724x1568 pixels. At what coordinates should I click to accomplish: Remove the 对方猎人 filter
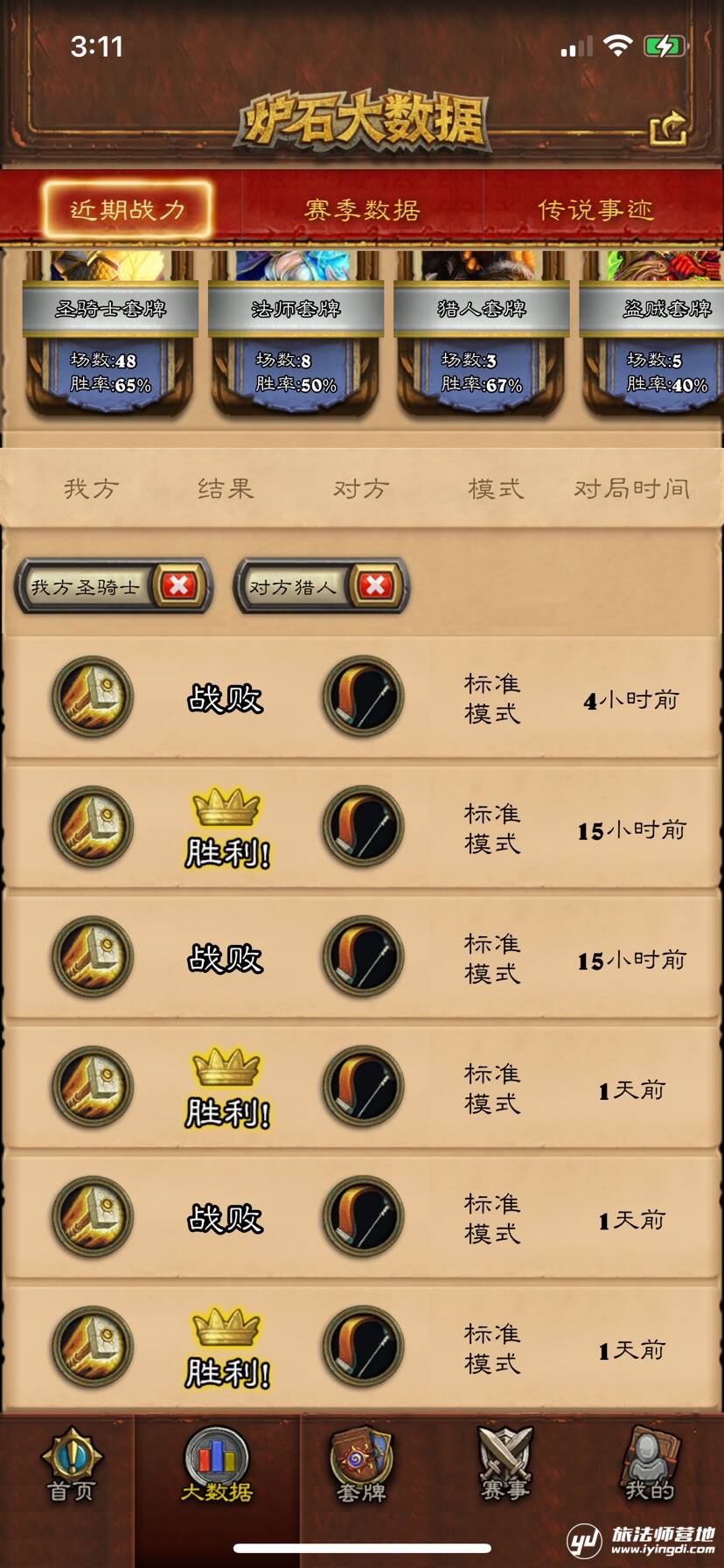click(x=376, y=585)
